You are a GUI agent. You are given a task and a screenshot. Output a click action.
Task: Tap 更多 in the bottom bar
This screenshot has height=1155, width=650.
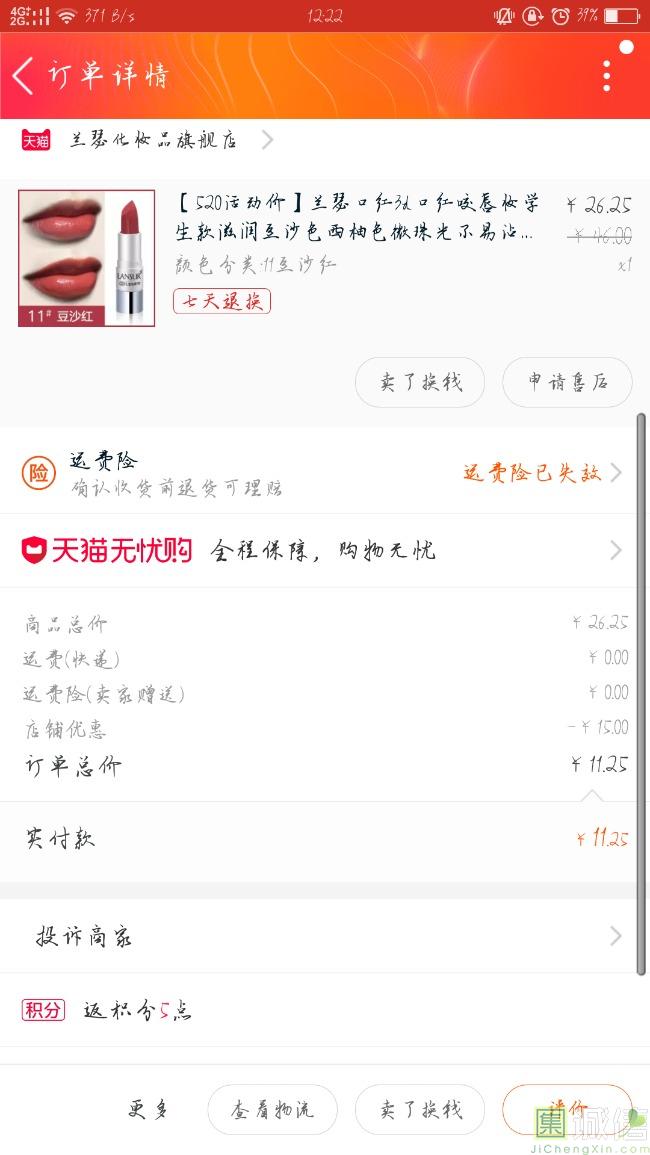pos(148,1109)
